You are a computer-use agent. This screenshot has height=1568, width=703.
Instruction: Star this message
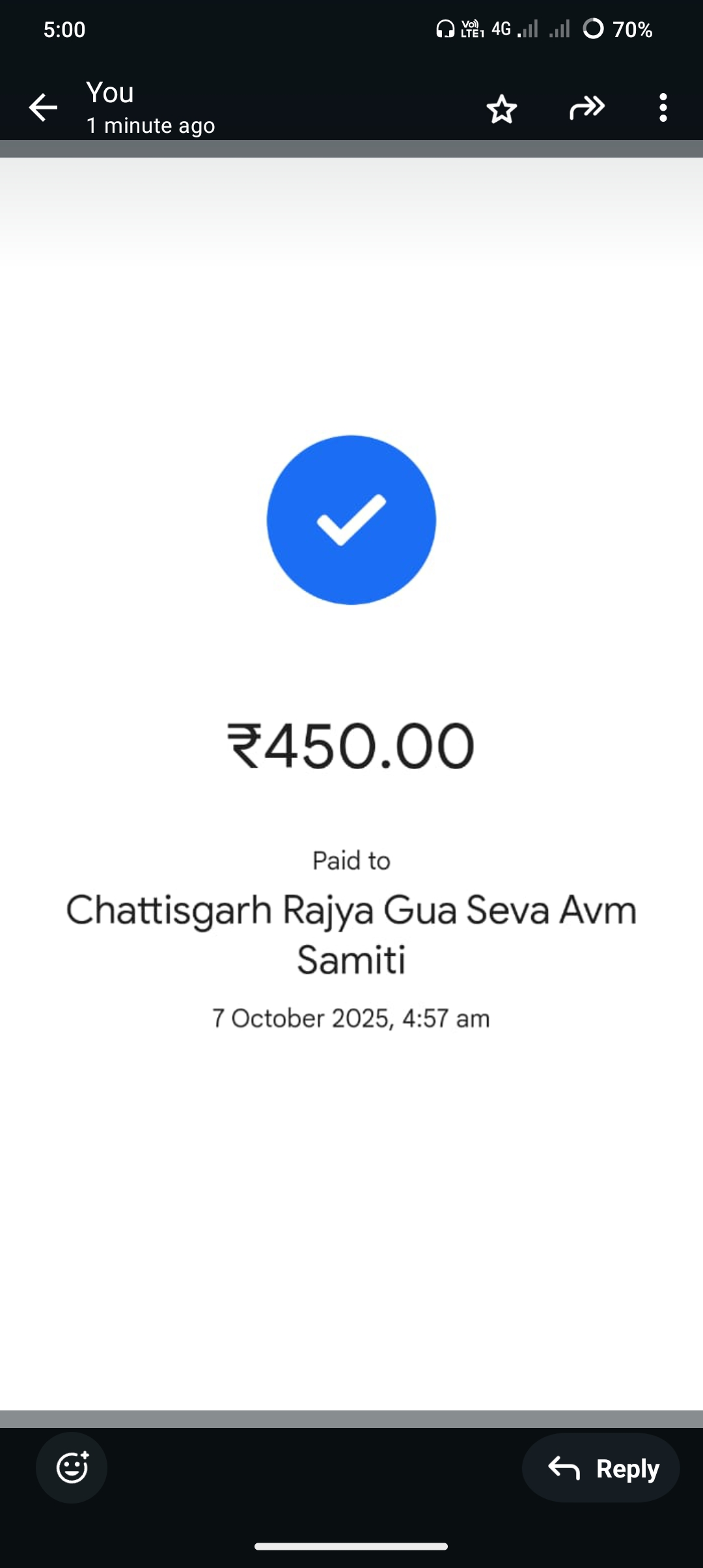click(x=501, y=109)
